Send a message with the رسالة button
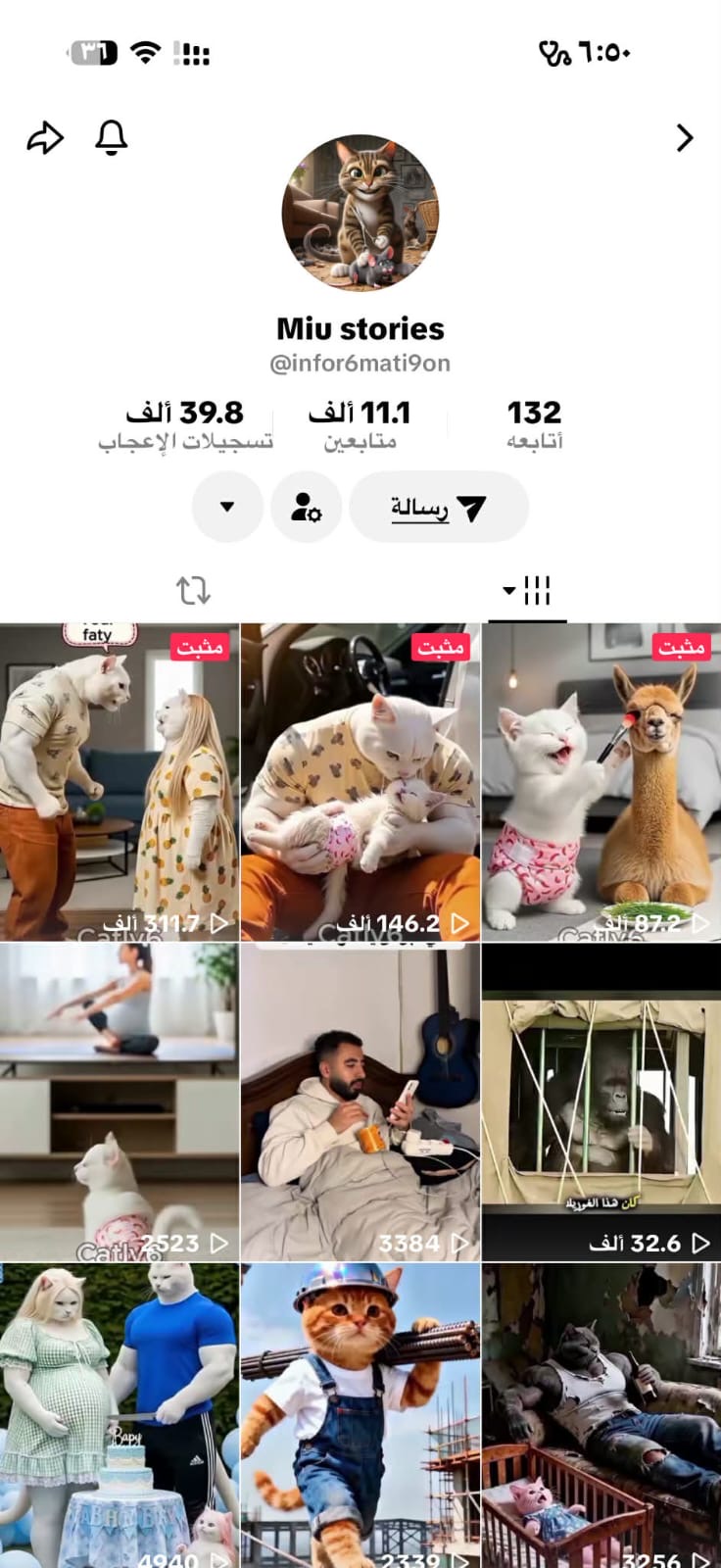This screenshot has height=1568, width=721. (439, 507)
